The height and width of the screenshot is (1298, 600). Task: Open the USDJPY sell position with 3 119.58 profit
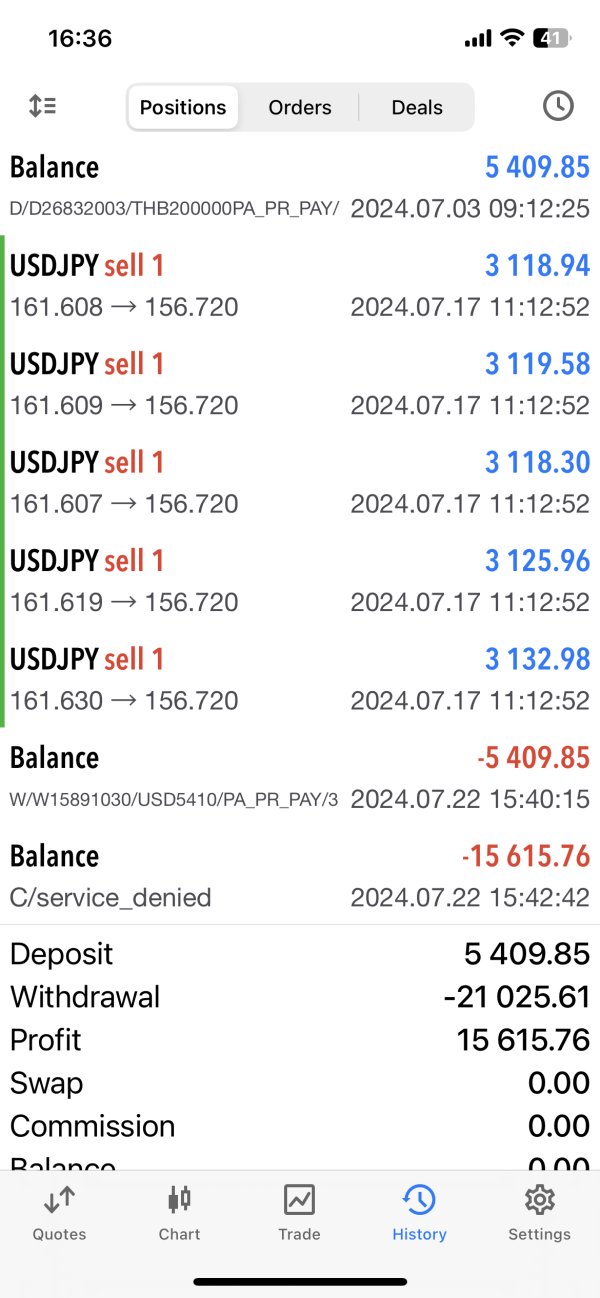(300, 384)
